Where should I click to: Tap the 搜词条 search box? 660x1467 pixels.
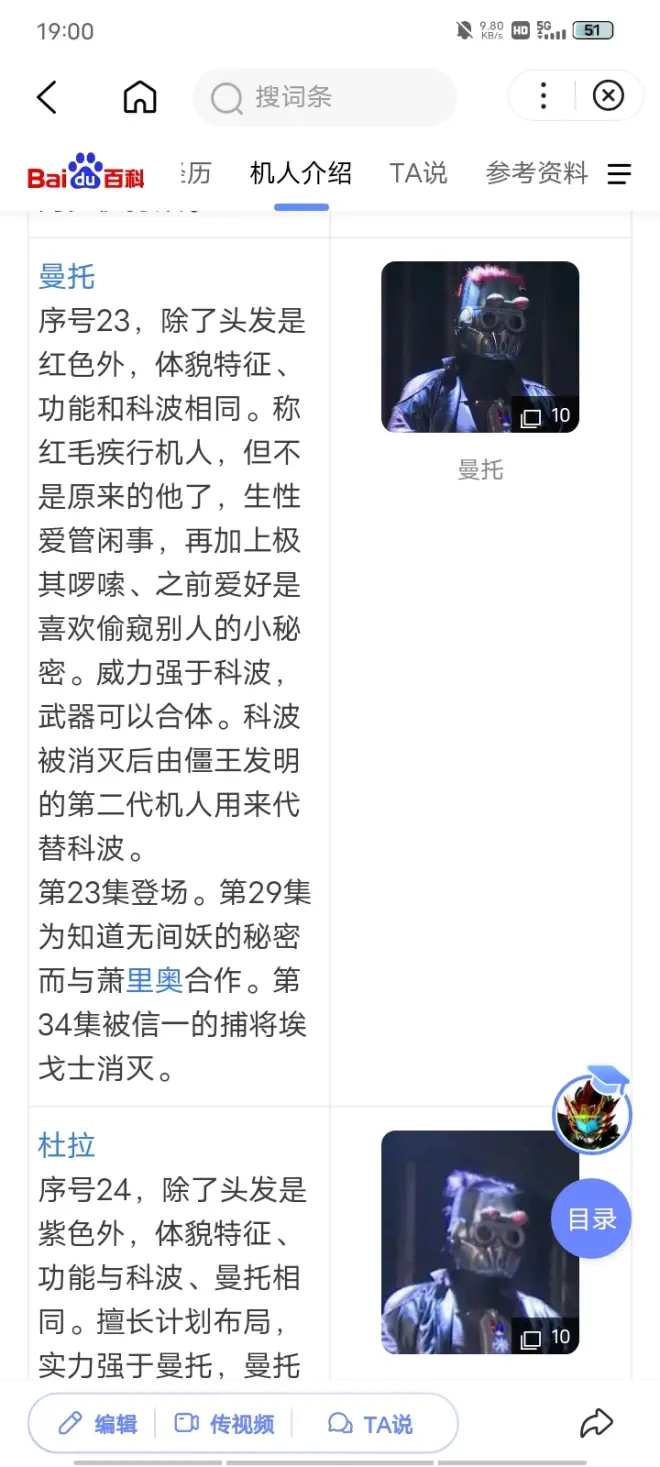(325, 97)
